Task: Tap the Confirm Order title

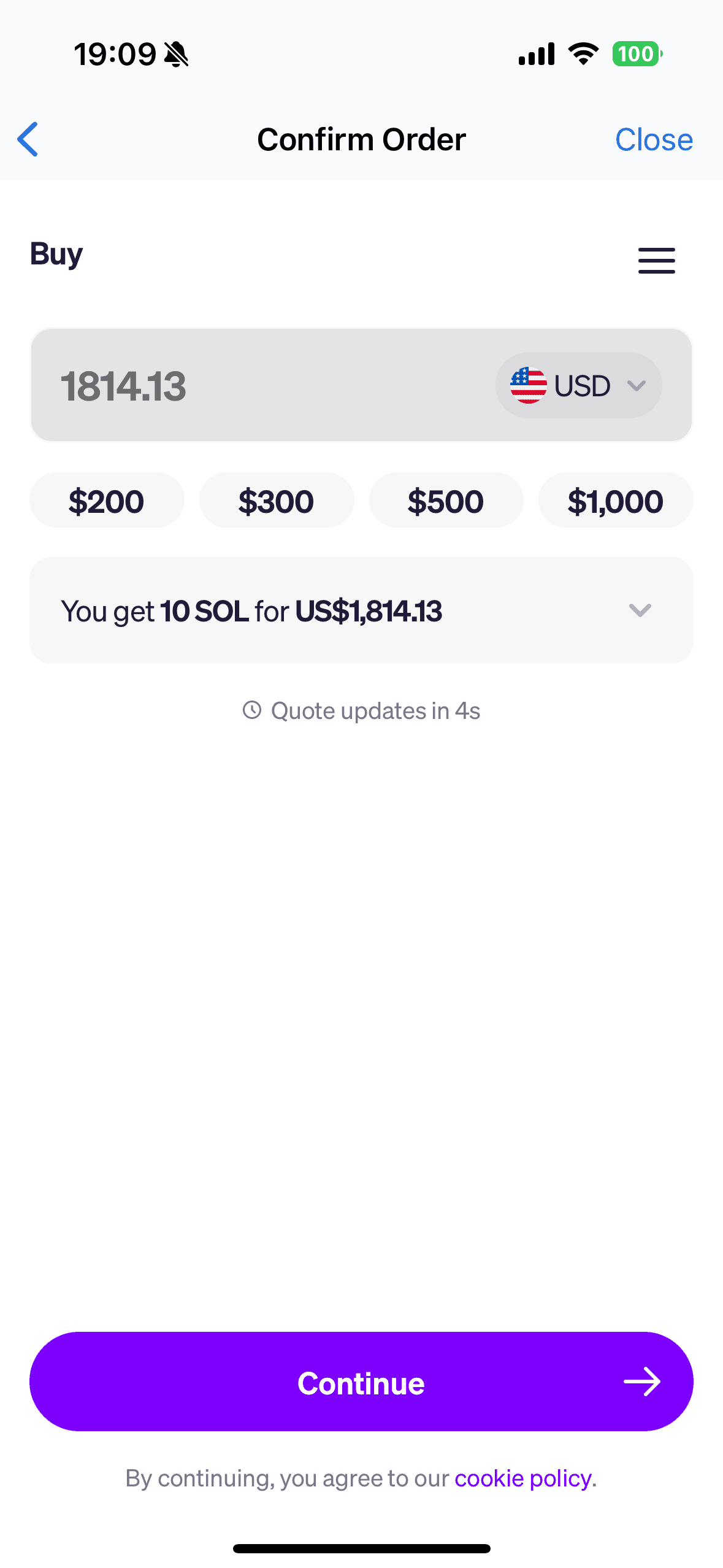Action: tap(361, 139)
